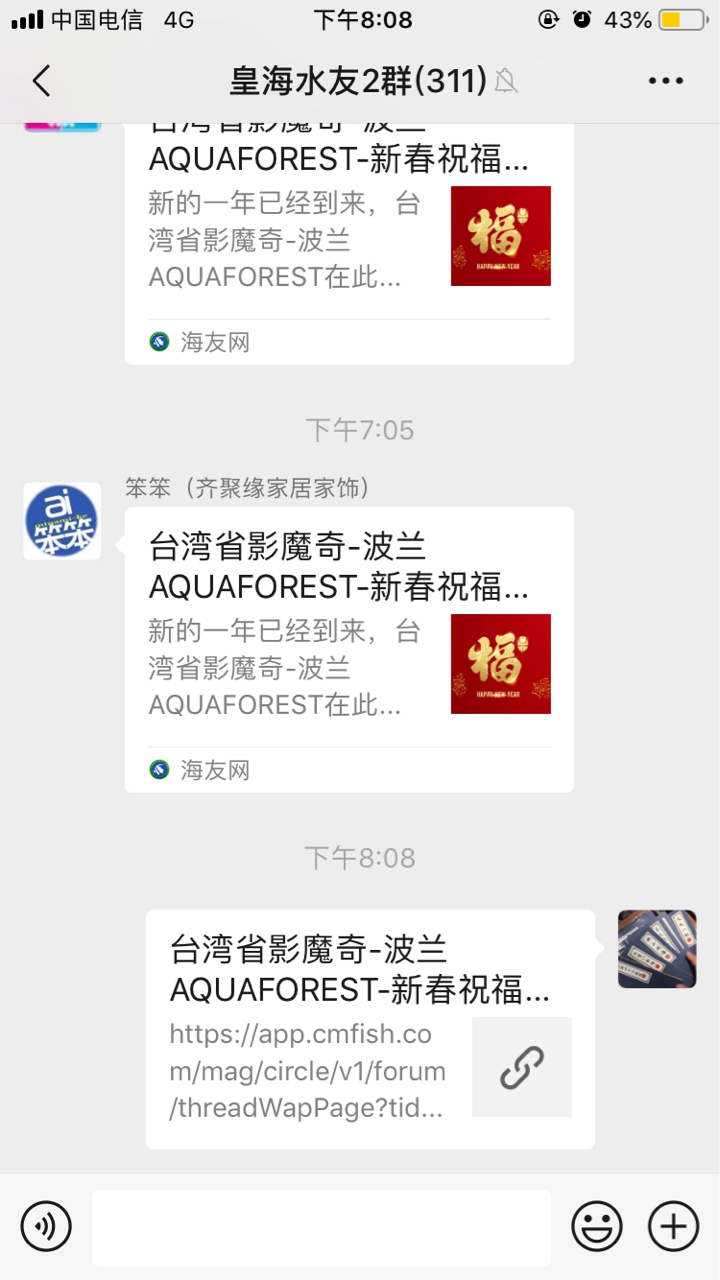Screen dimensions: 720x1280
Task: Open the group chat options menu
Action: (665, 81)
